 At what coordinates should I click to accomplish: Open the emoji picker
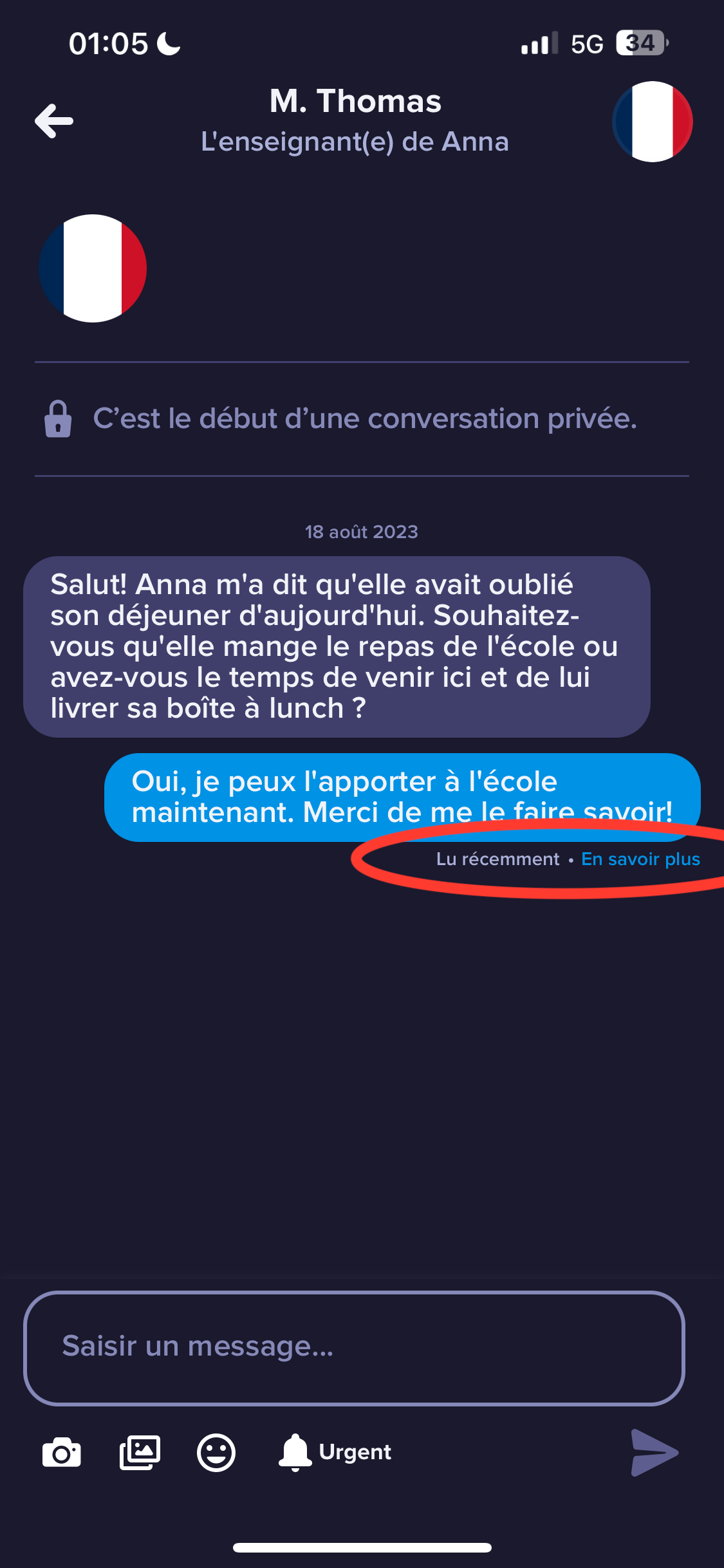216,1452
